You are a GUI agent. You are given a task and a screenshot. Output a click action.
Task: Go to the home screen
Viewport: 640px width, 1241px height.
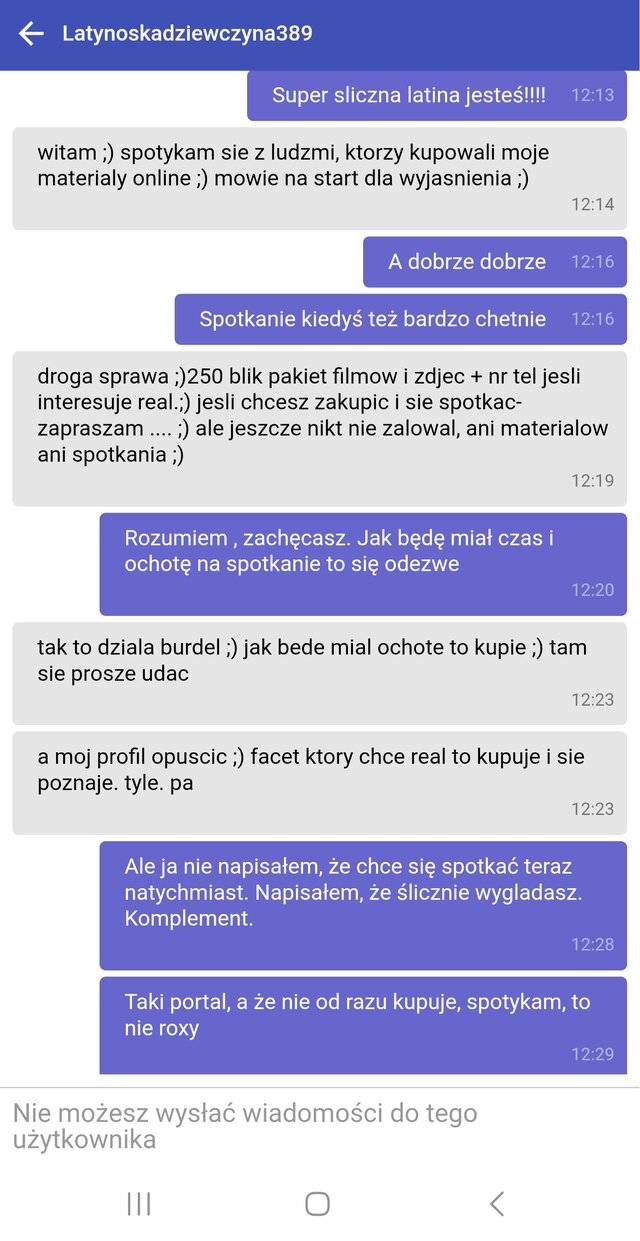click(x=318, y=1204)
